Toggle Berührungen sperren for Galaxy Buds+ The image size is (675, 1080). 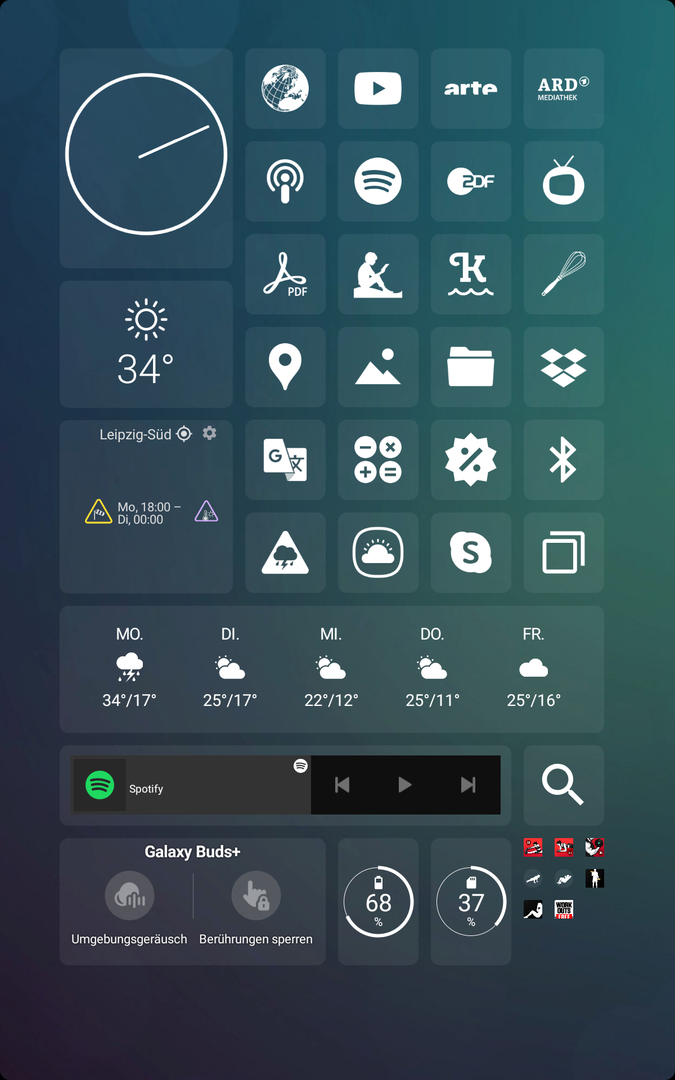click(256, 896)
